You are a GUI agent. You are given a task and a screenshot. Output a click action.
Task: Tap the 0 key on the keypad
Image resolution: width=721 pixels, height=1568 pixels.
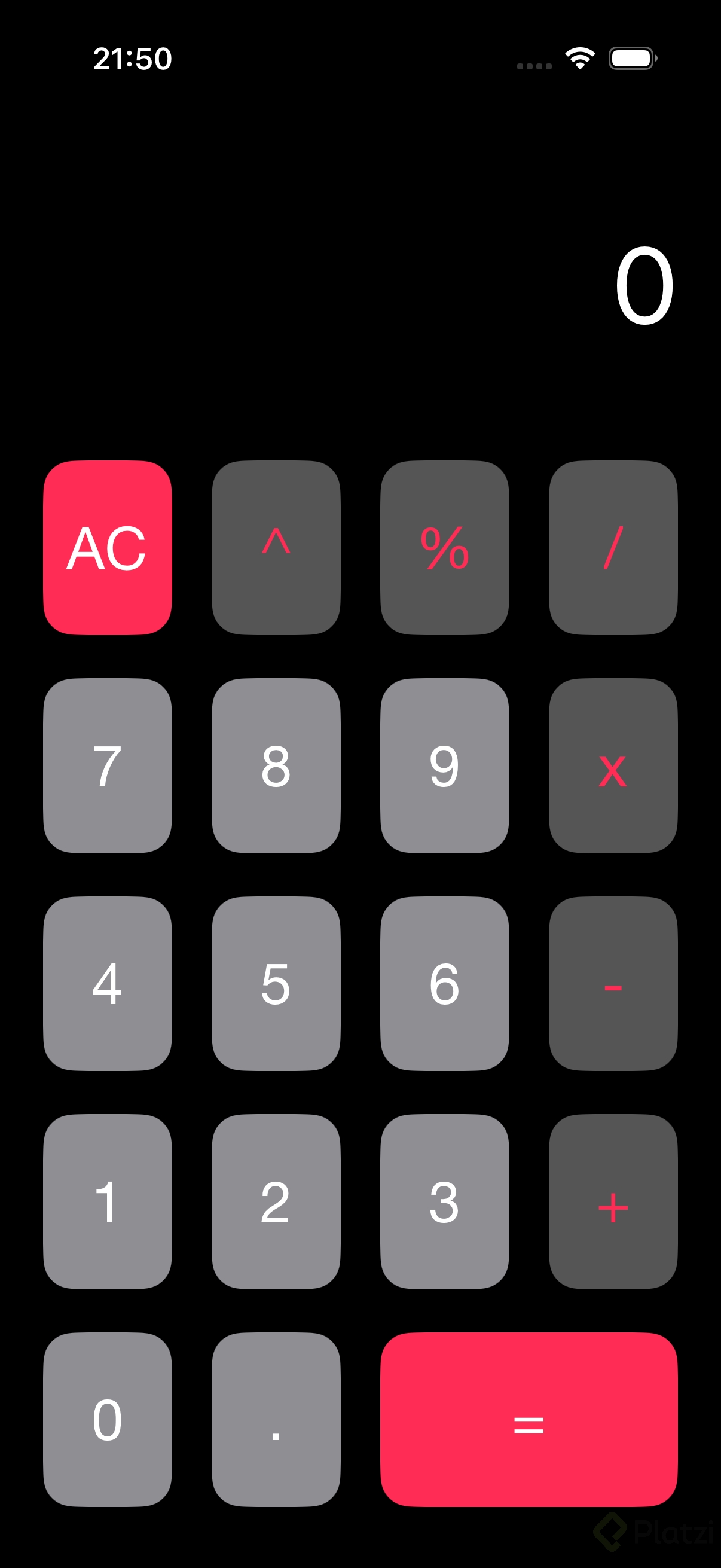pyautogui.click(x=107, y=1420)
